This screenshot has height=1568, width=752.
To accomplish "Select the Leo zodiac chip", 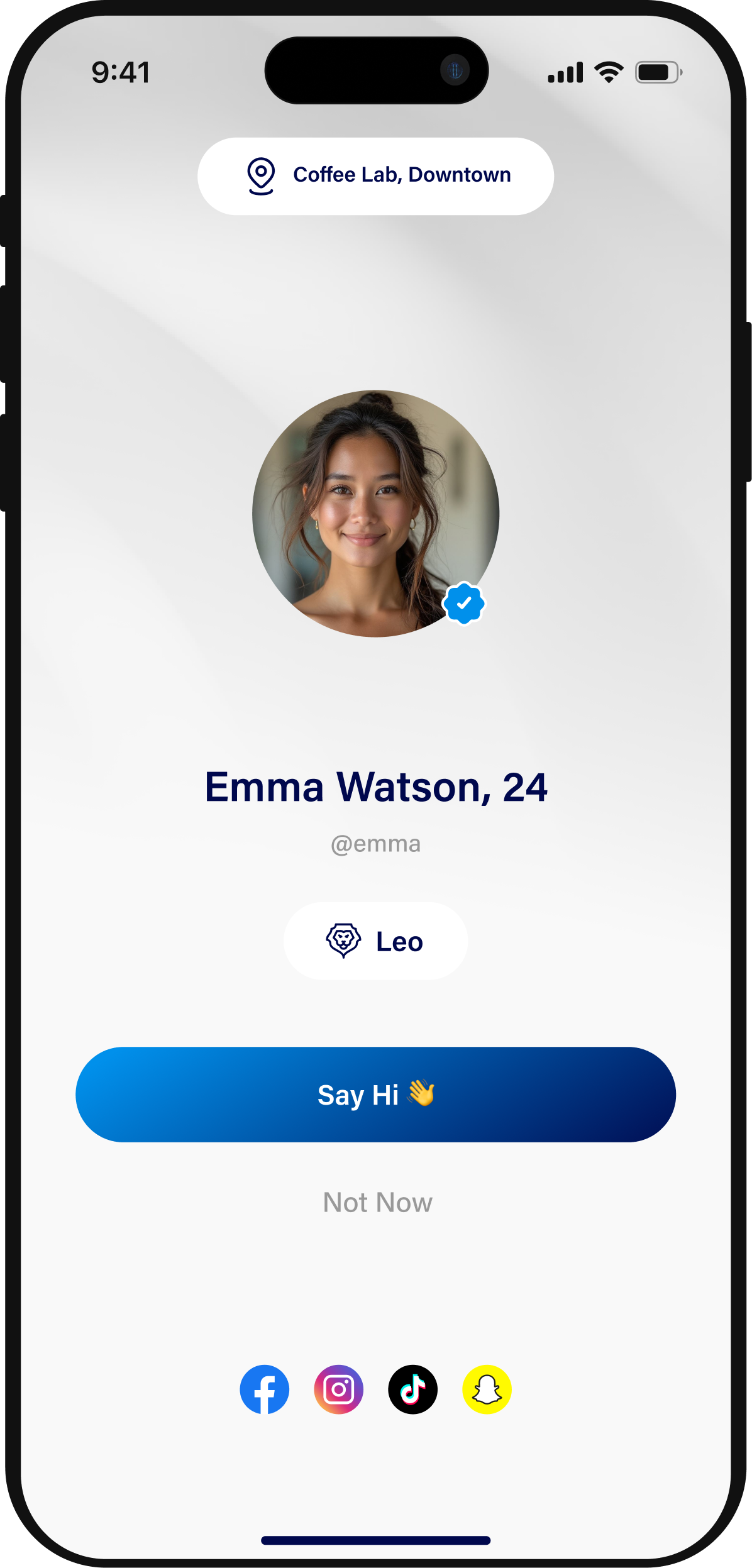I will coord(375,941).
